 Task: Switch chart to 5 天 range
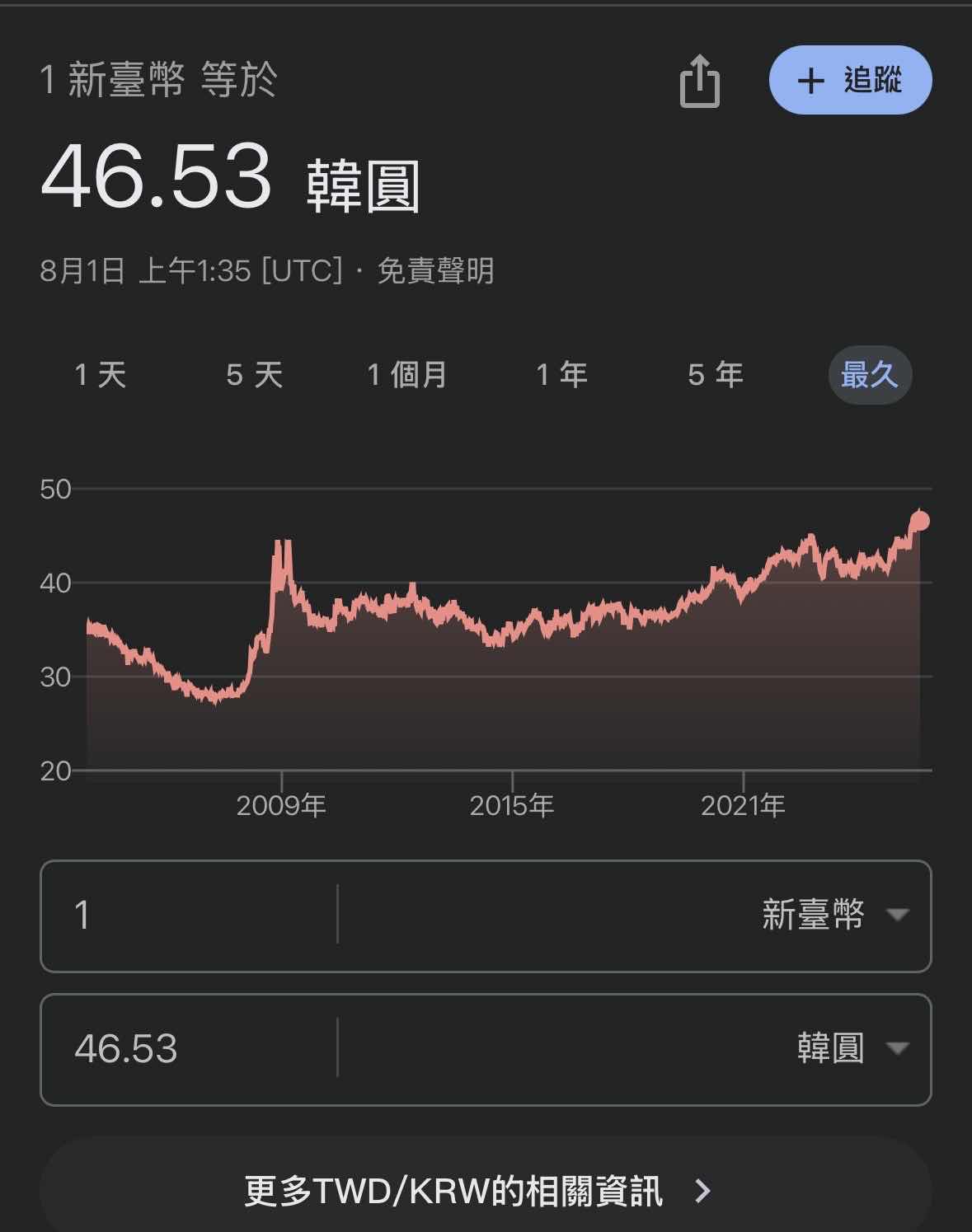coord(255,375)
